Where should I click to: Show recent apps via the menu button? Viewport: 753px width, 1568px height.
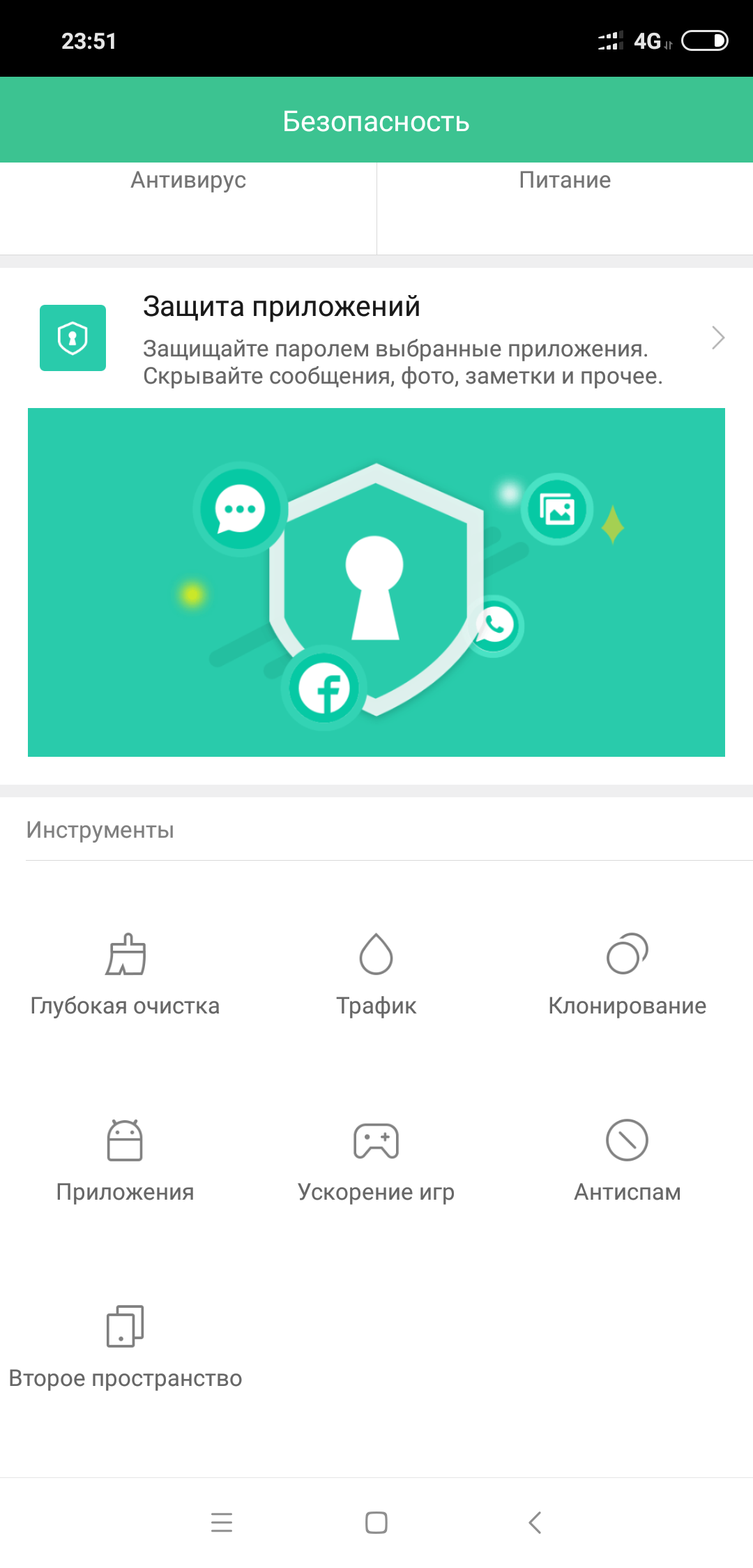(222, 1523)
